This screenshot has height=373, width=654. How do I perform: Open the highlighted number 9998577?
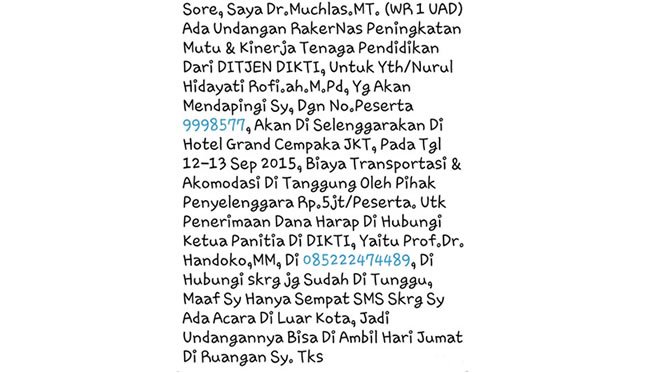click(214, 125)
